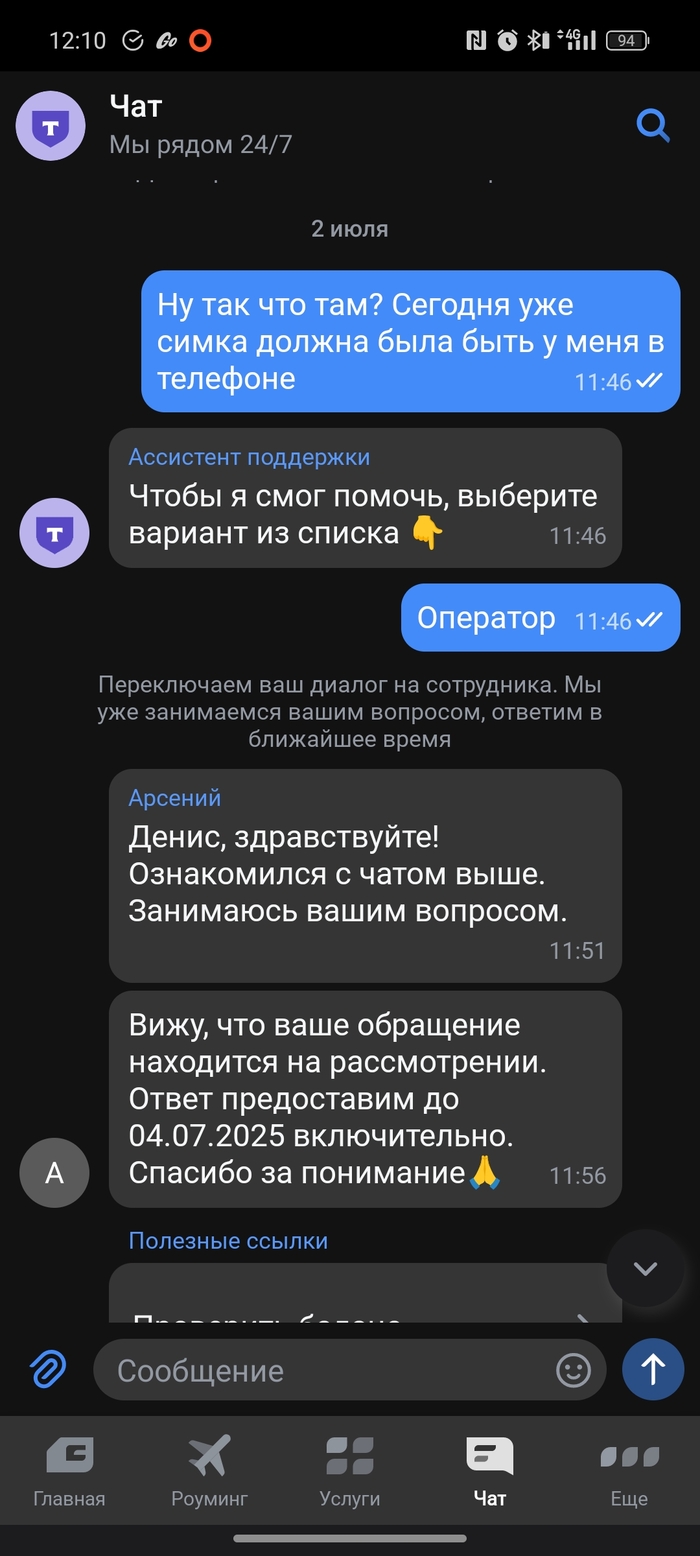Attach a file with the paperclip

tap(47, 1369)
